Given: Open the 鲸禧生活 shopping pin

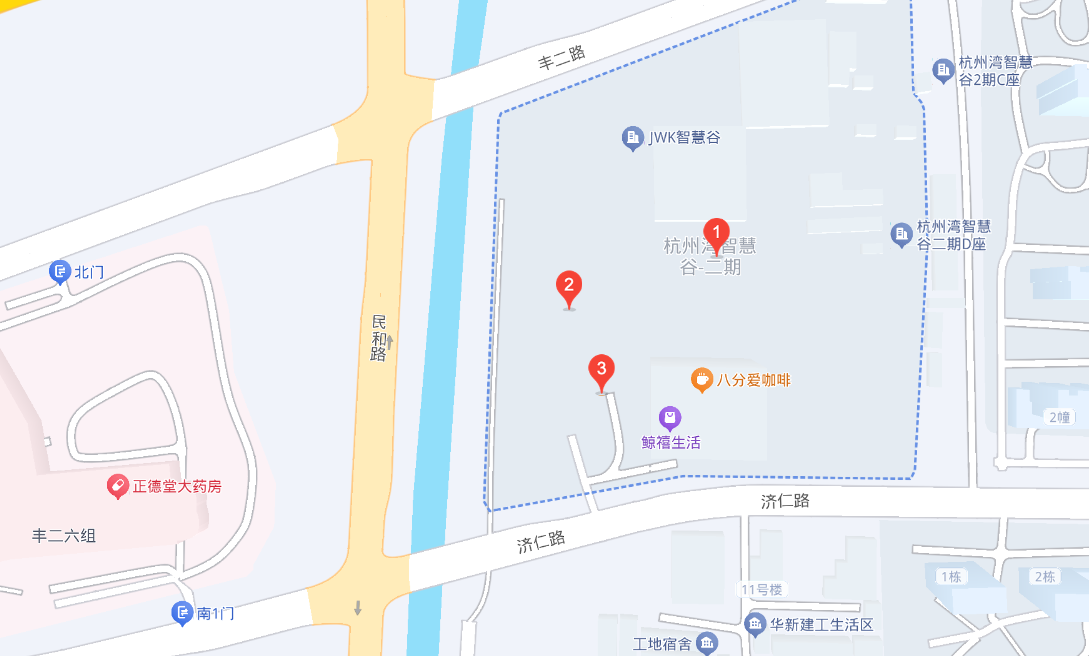Looking at the screenshot, I should (669, 417).
